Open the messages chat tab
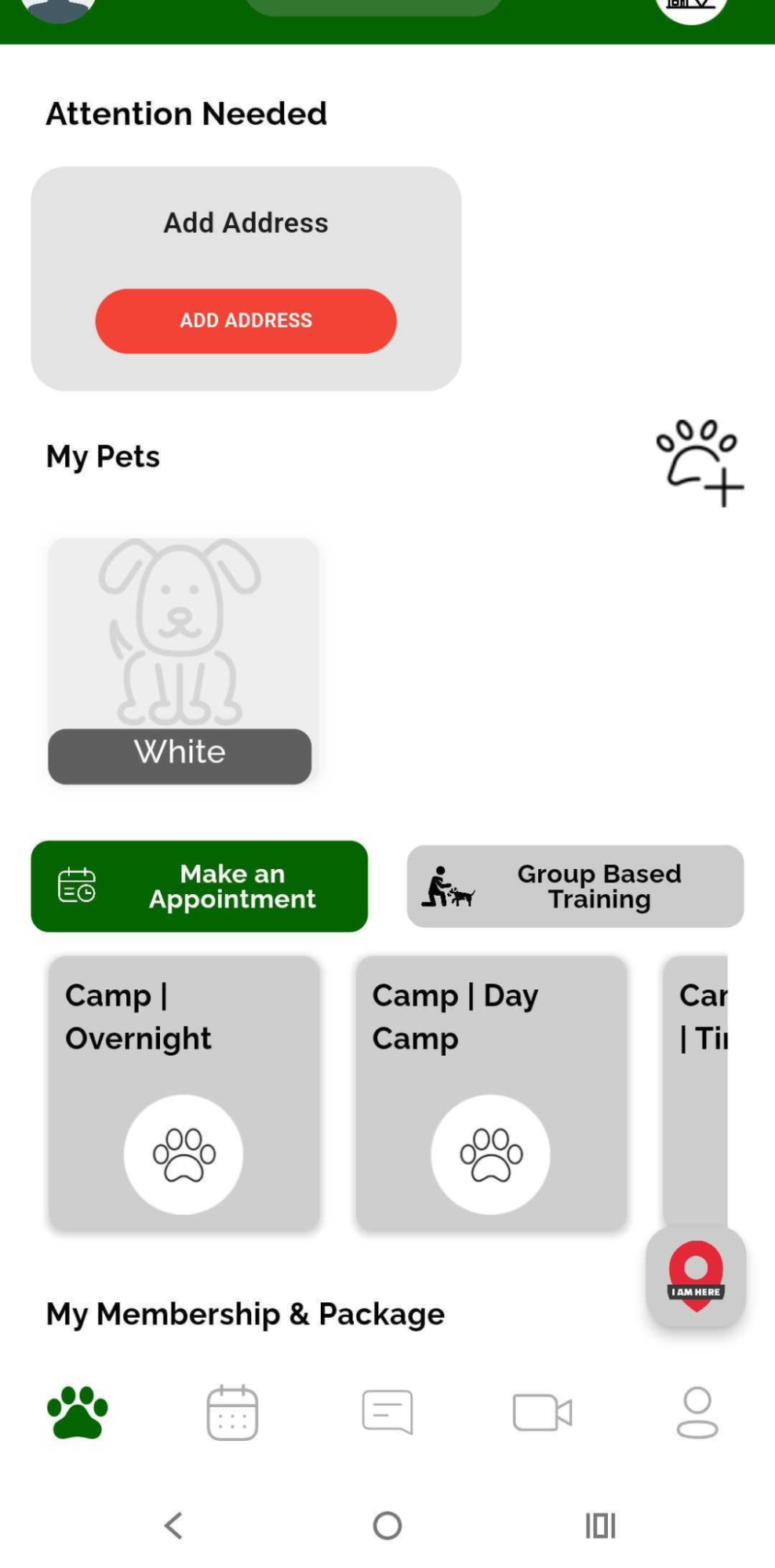The width and height of the screenshot is (775, 1568). pos(387,1413)
